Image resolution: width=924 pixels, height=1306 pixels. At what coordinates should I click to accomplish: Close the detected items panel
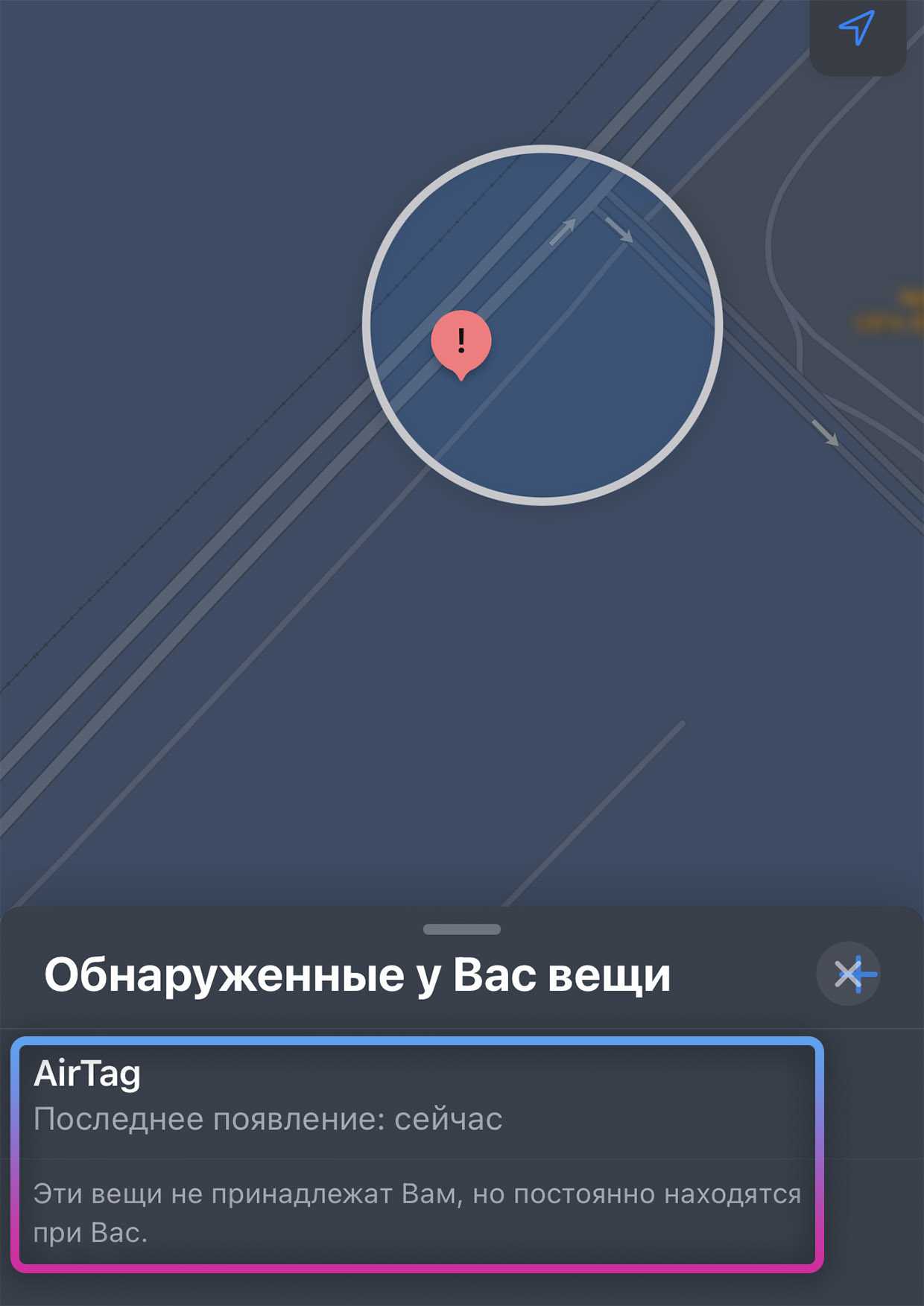pyautogui.click(x=848, y=974)
